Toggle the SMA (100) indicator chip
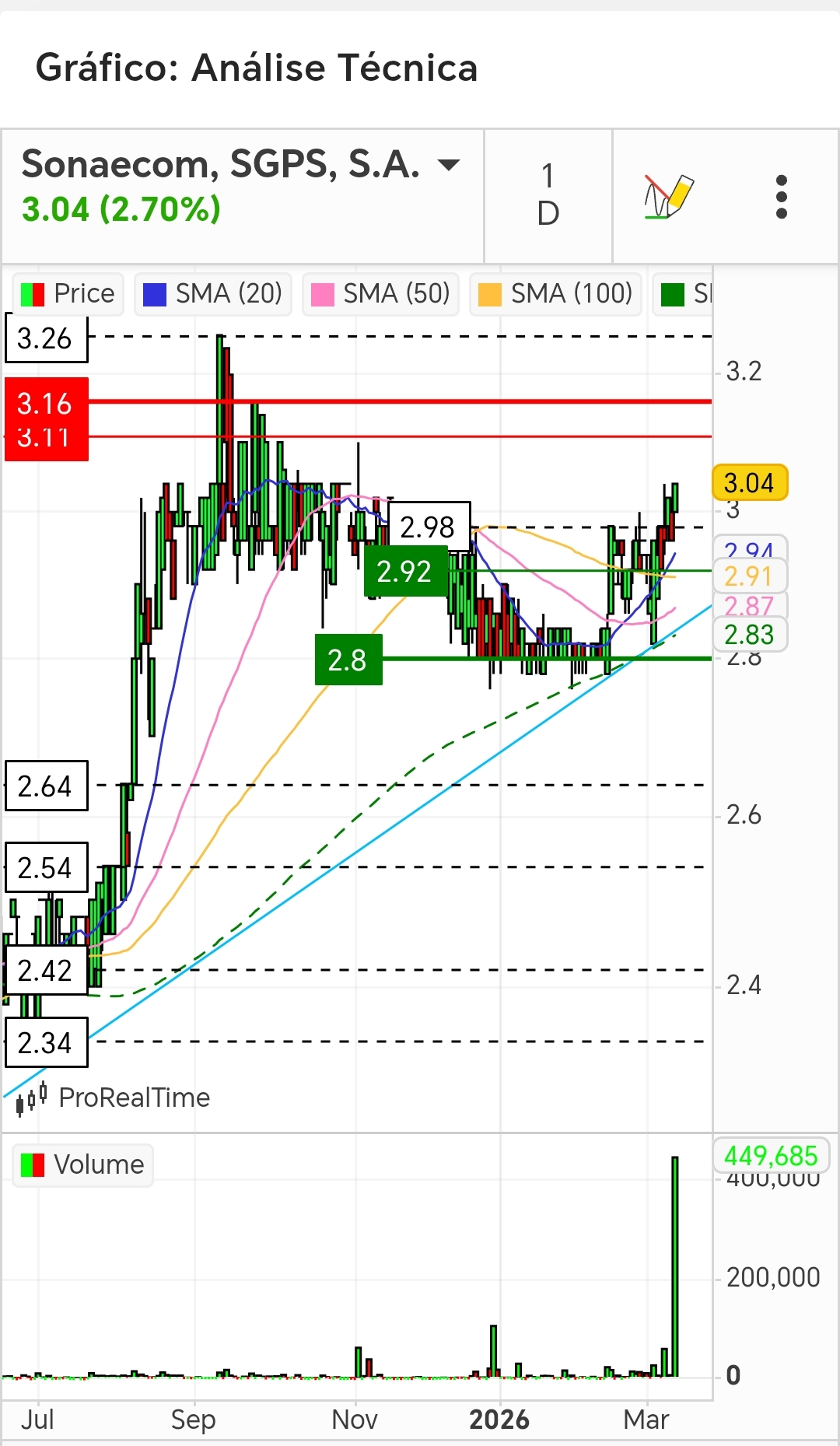This screenshot has width=840, height=1446. tap(555, 294)
